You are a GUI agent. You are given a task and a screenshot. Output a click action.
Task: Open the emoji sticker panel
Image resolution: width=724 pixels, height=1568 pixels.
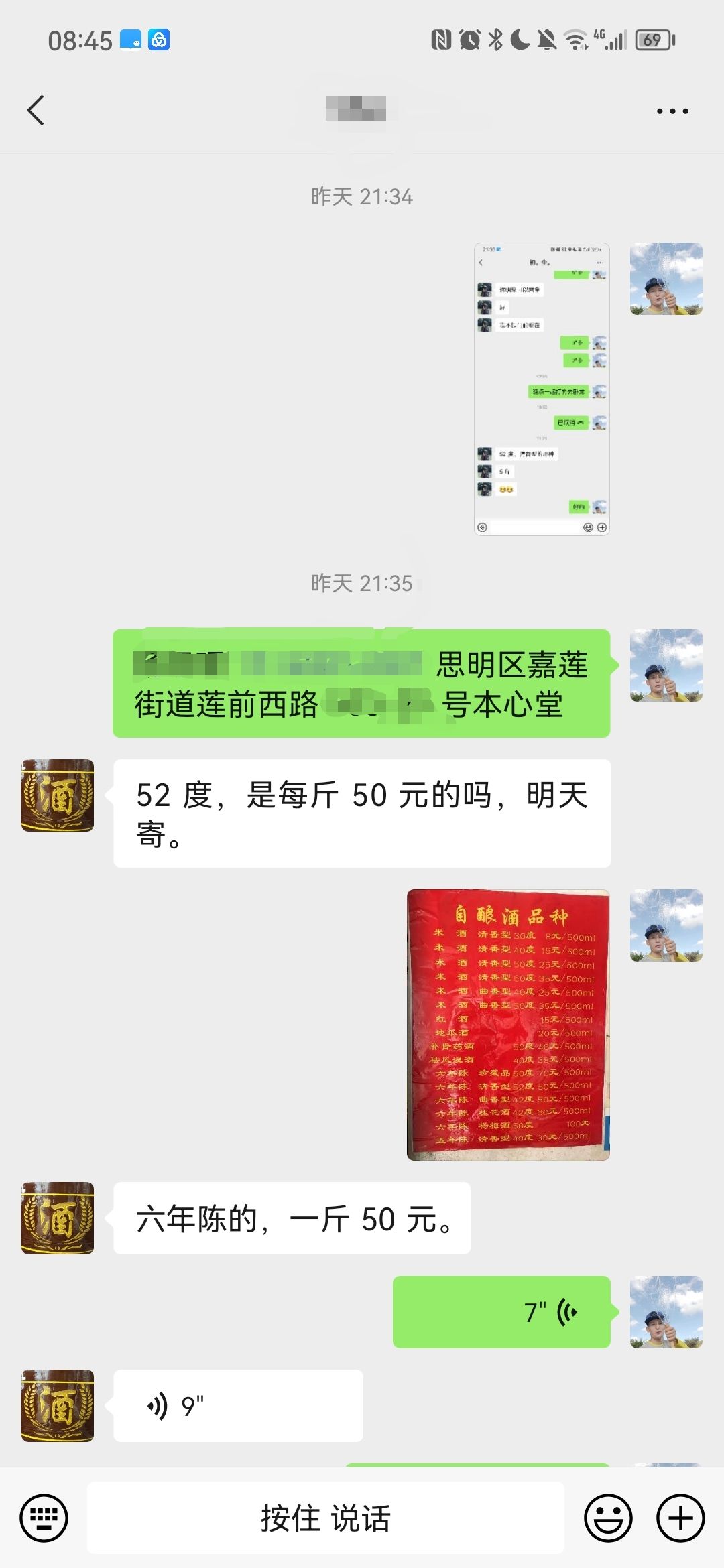(x=609, y=1518)
